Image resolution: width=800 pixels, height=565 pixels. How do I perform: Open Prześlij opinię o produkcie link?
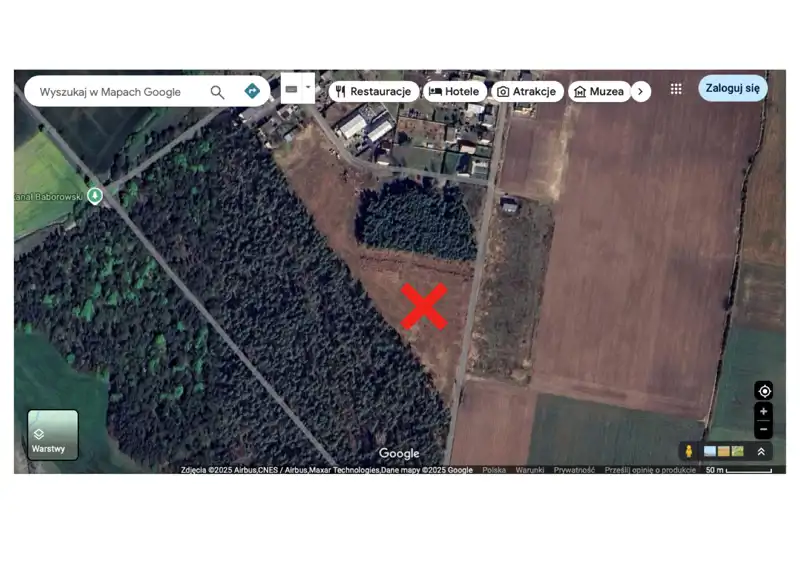[650, 470]
